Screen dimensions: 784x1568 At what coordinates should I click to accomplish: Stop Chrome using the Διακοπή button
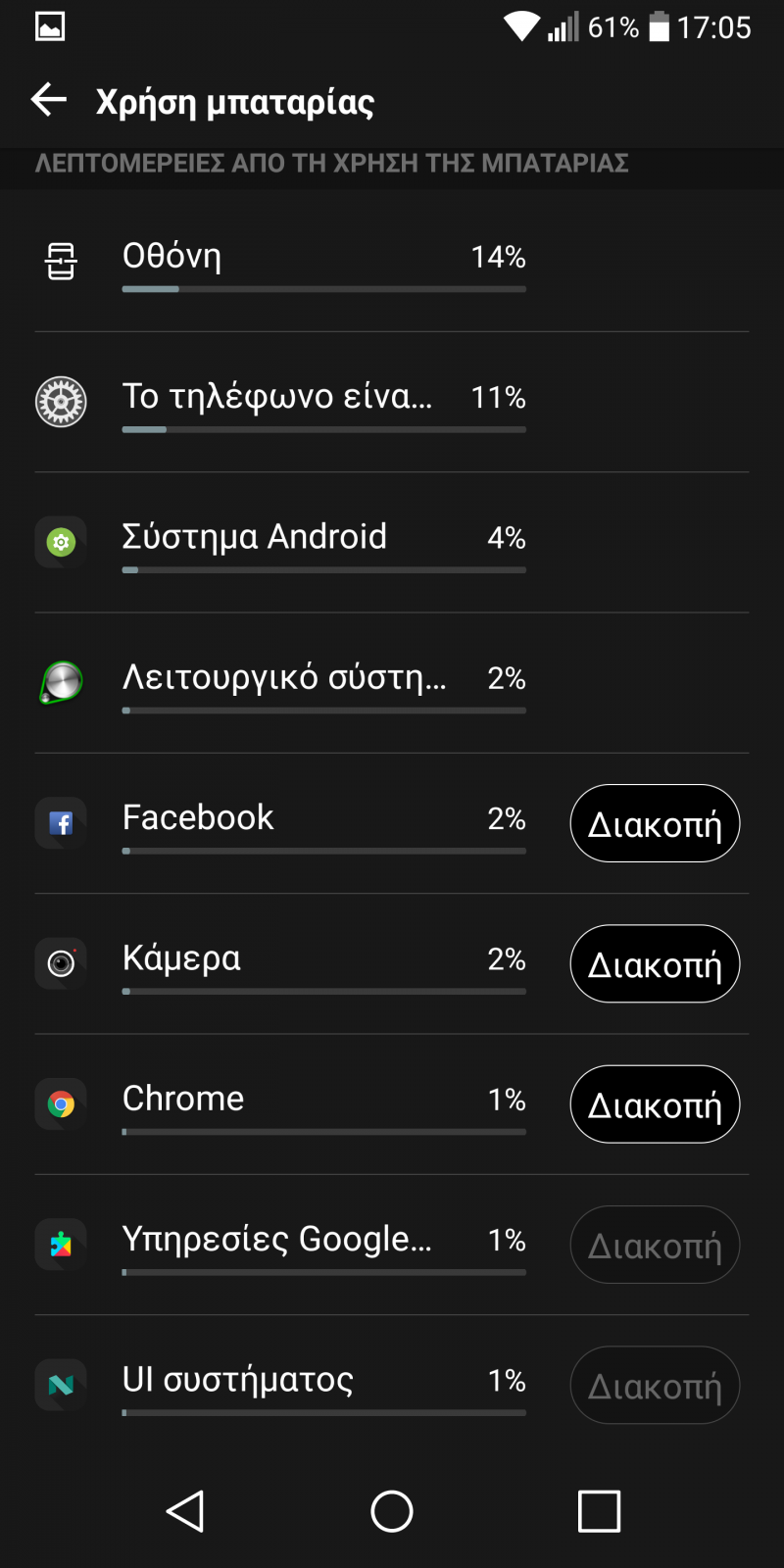pos(655,1103)
